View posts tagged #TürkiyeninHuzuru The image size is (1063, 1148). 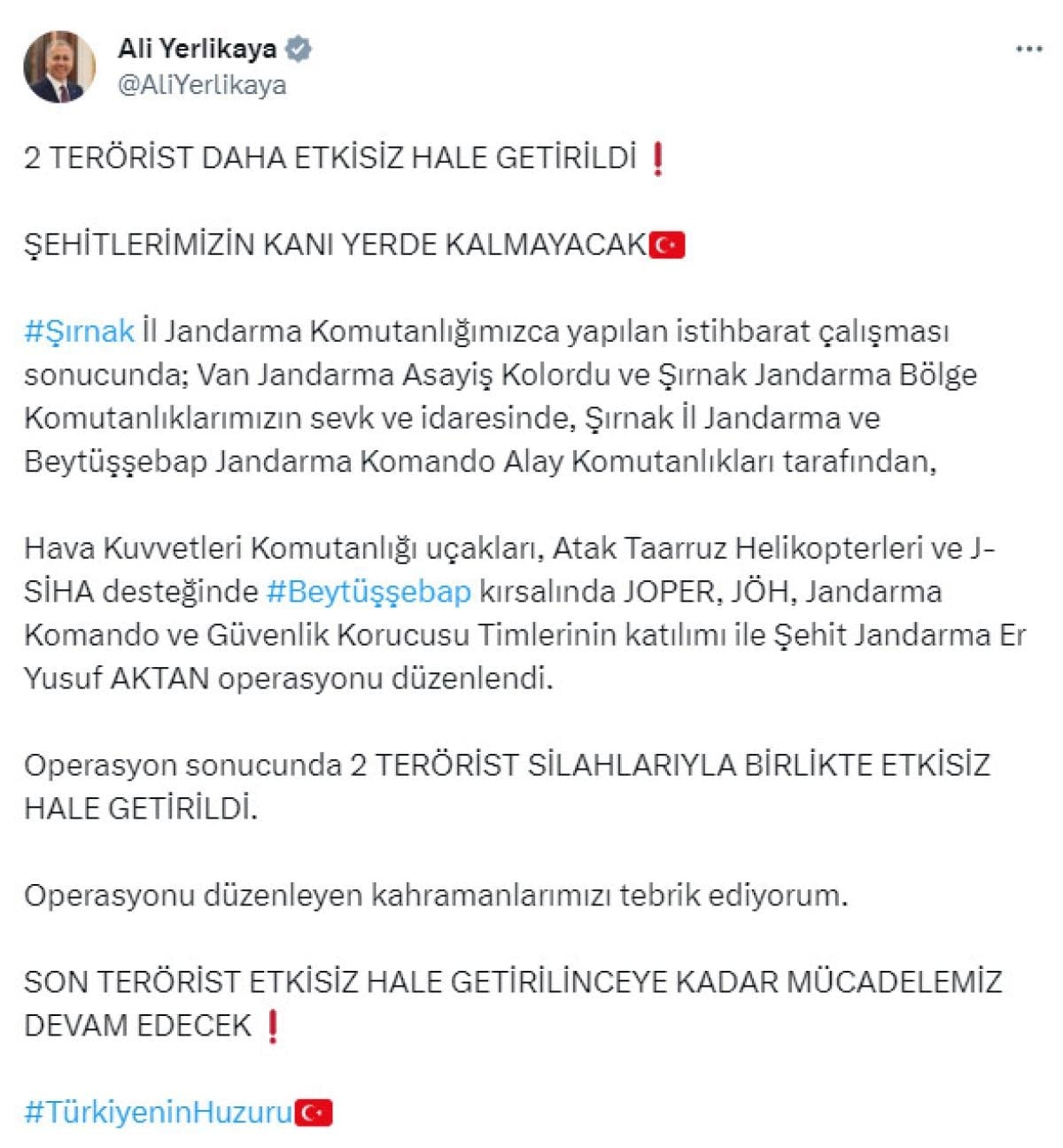[159, 1112]
